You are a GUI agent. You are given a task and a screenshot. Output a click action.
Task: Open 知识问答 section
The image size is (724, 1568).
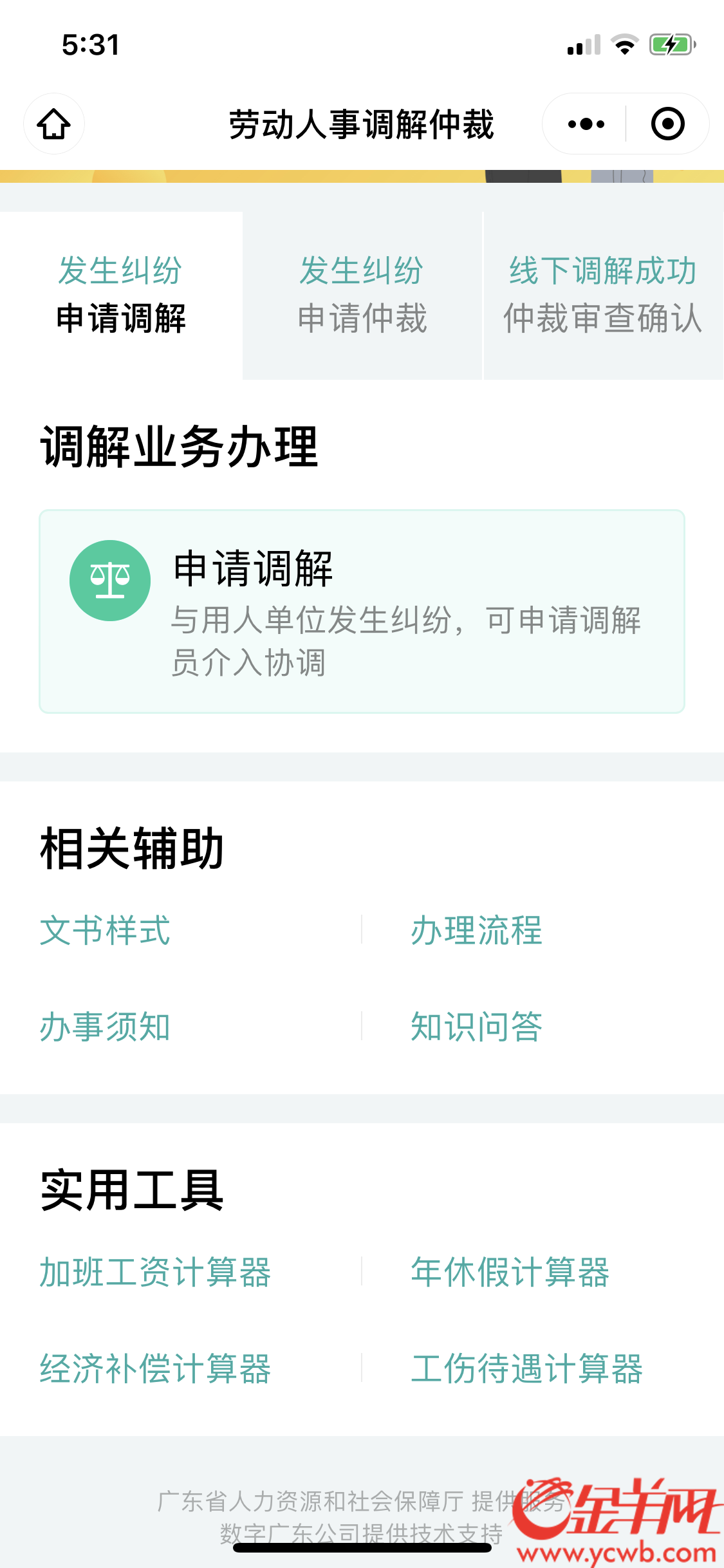pyautogui.click(x=476, y=1026)
